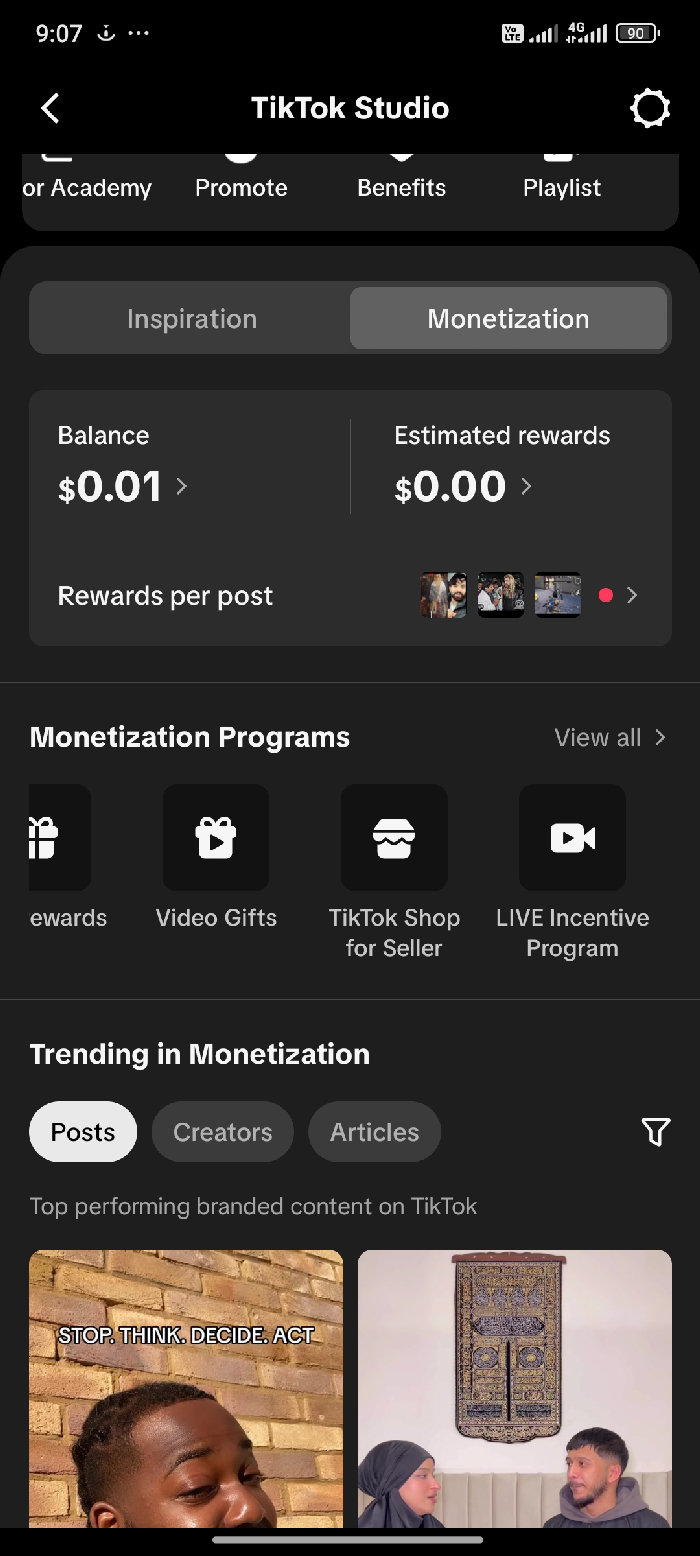Switch to the Creators chip
This screenshot has height=1556, width=700.
pyautogui.click(x=222, y=1132)
